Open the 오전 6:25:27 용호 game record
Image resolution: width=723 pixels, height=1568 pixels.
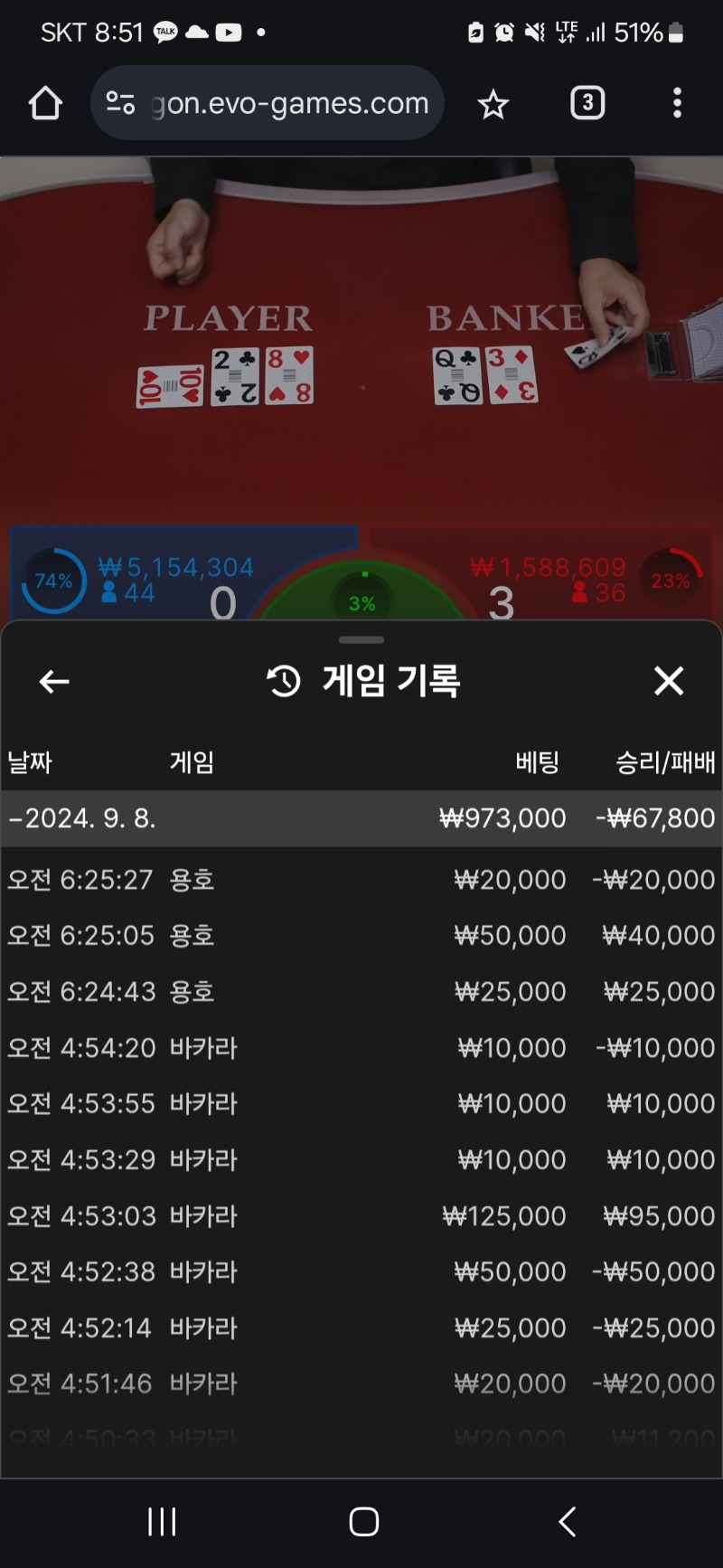tap(361, 880)
